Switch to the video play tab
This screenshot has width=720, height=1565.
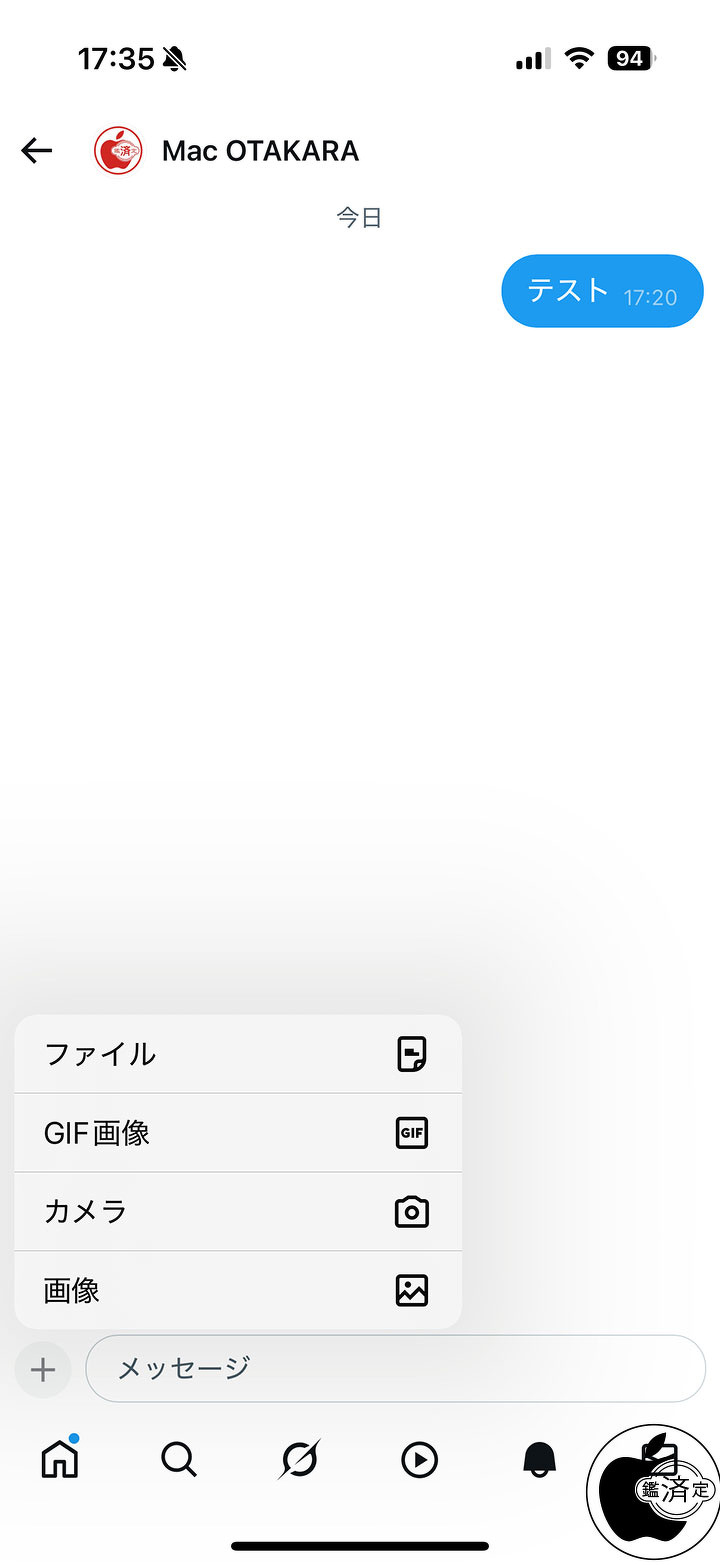[x=419, y=1460]
